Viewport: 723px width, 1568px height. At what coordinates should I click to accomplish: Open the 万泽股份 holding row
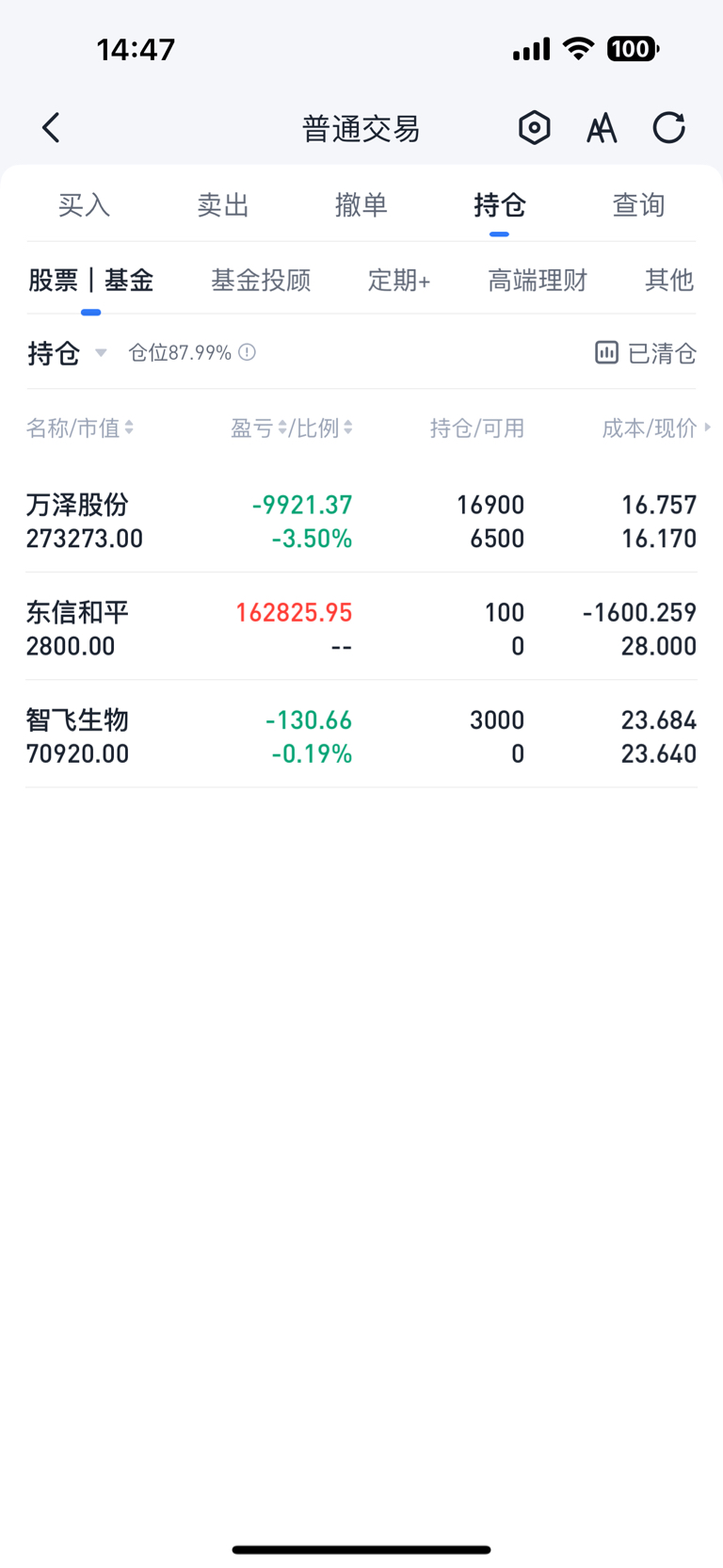pos(361,521)
